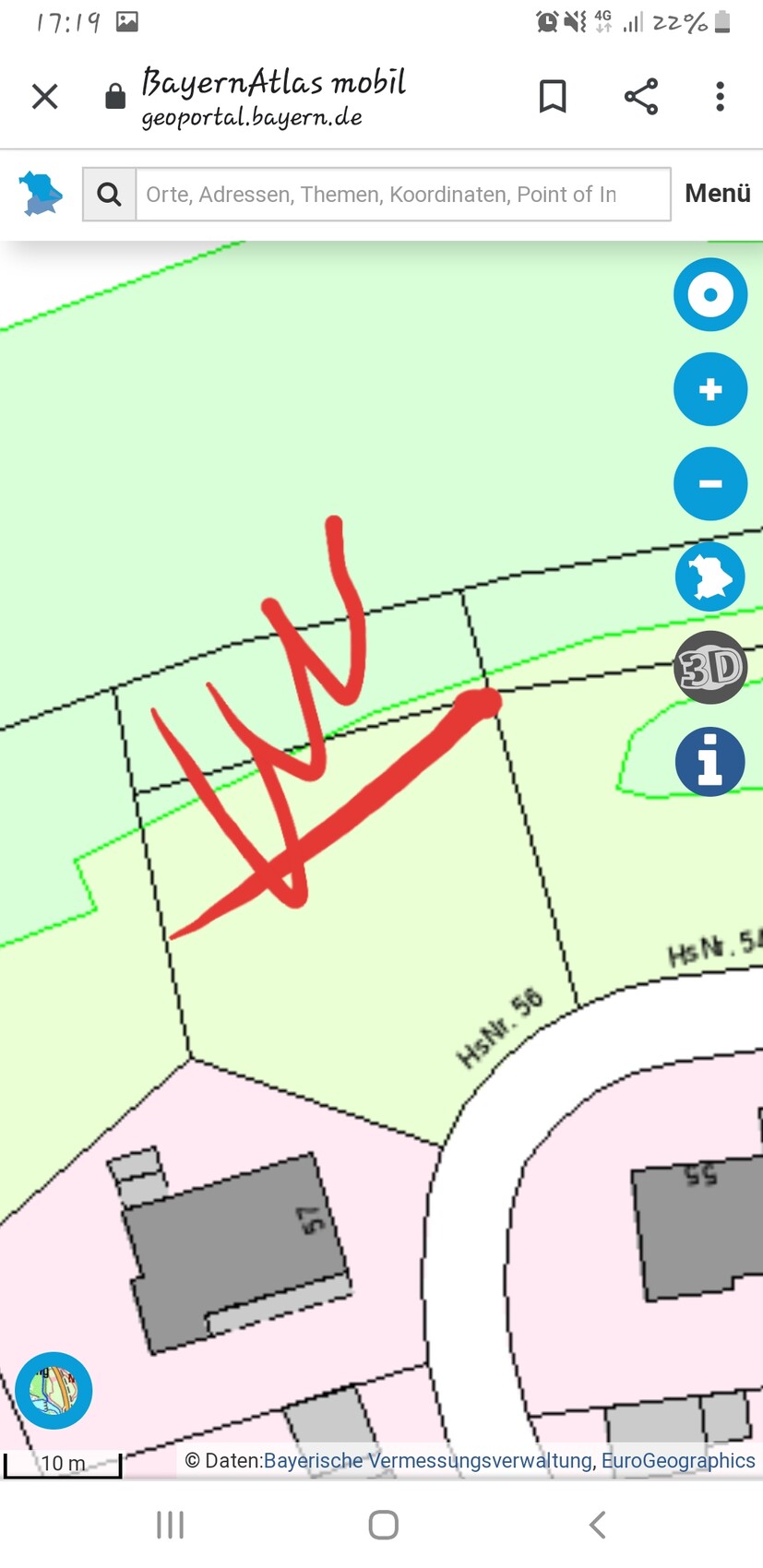Reset map to full Bavaria view
The height and width of the screenshot is (1568, 763).
point(709,577)
